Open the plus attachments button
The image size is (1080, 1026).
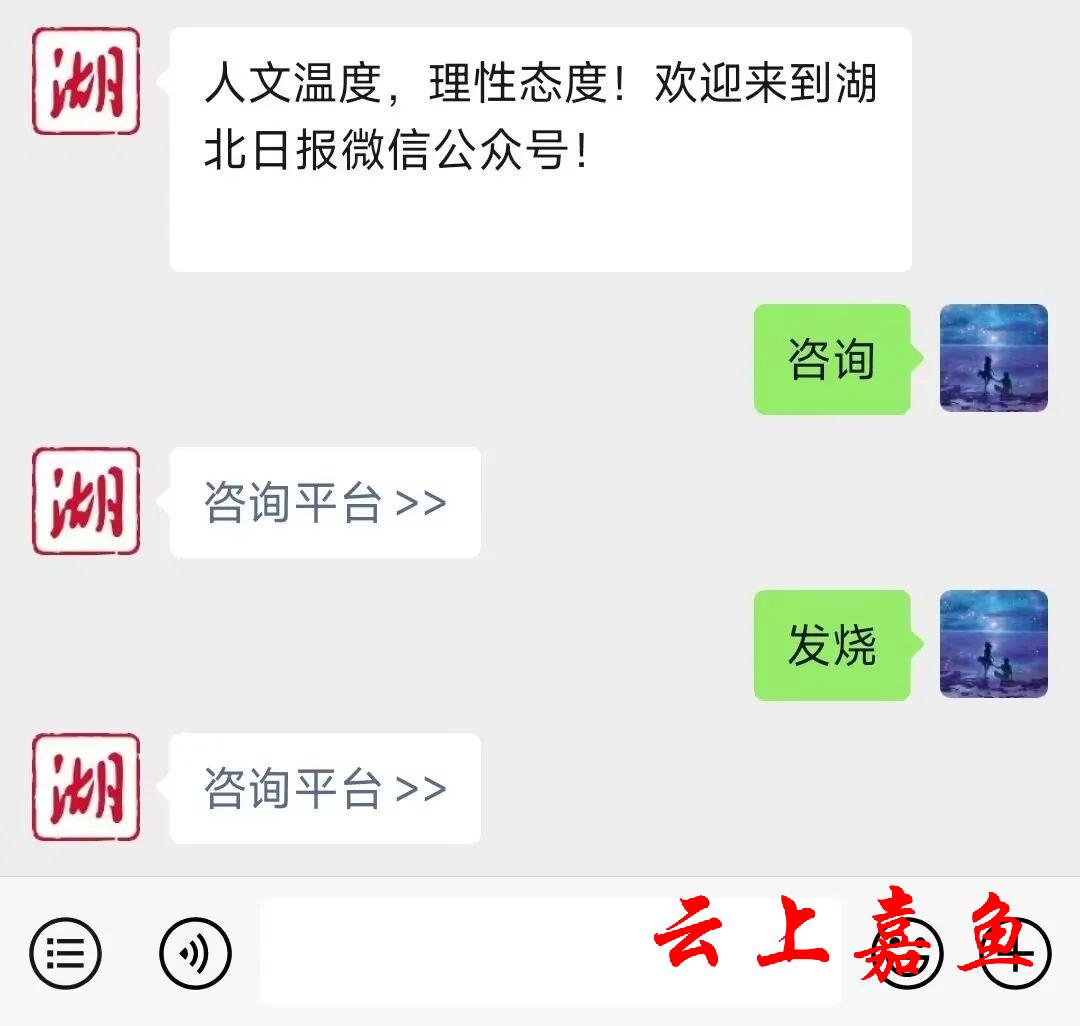click(x=1016, y=953)
